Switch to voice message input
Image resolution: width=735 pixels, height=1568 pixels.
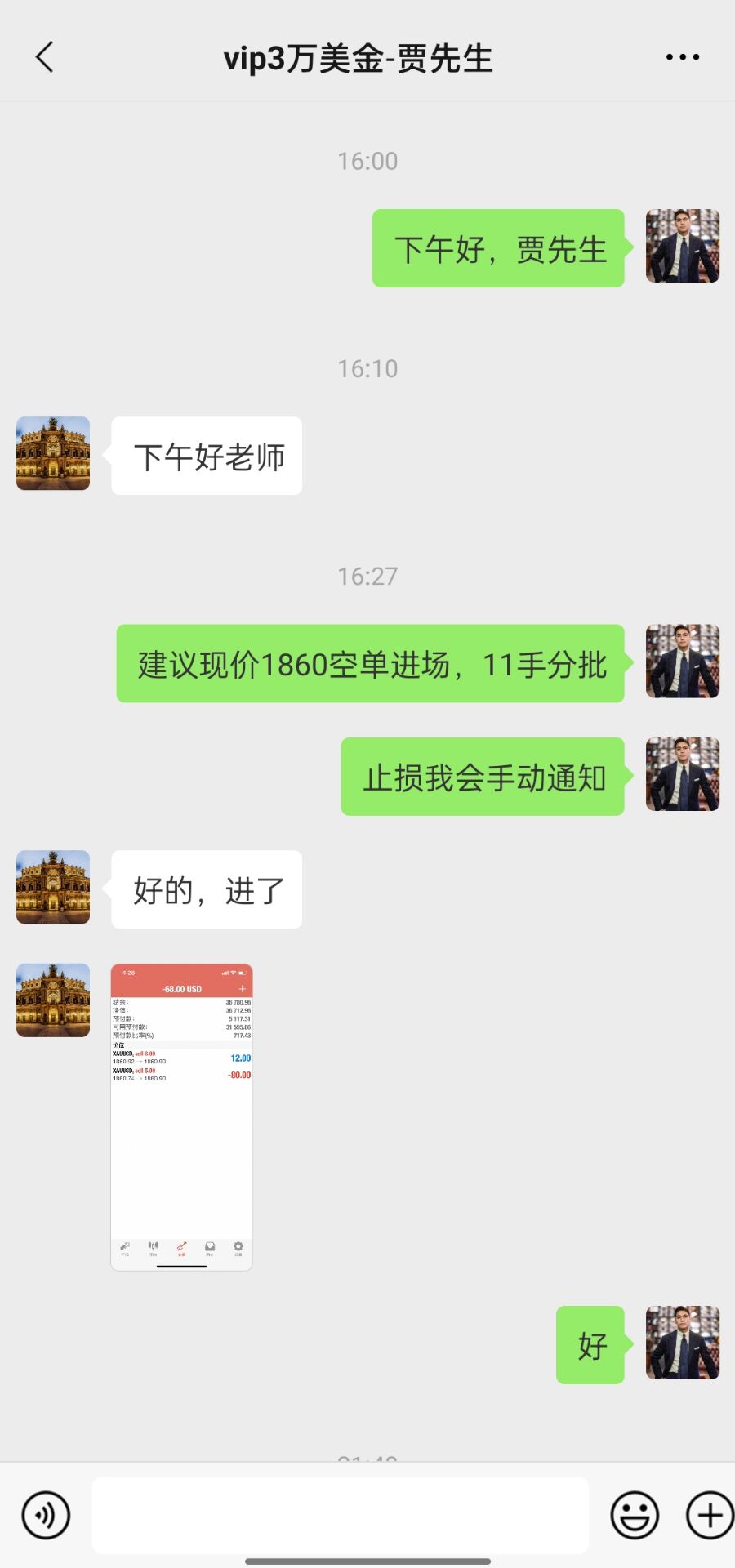[46, 1515]
